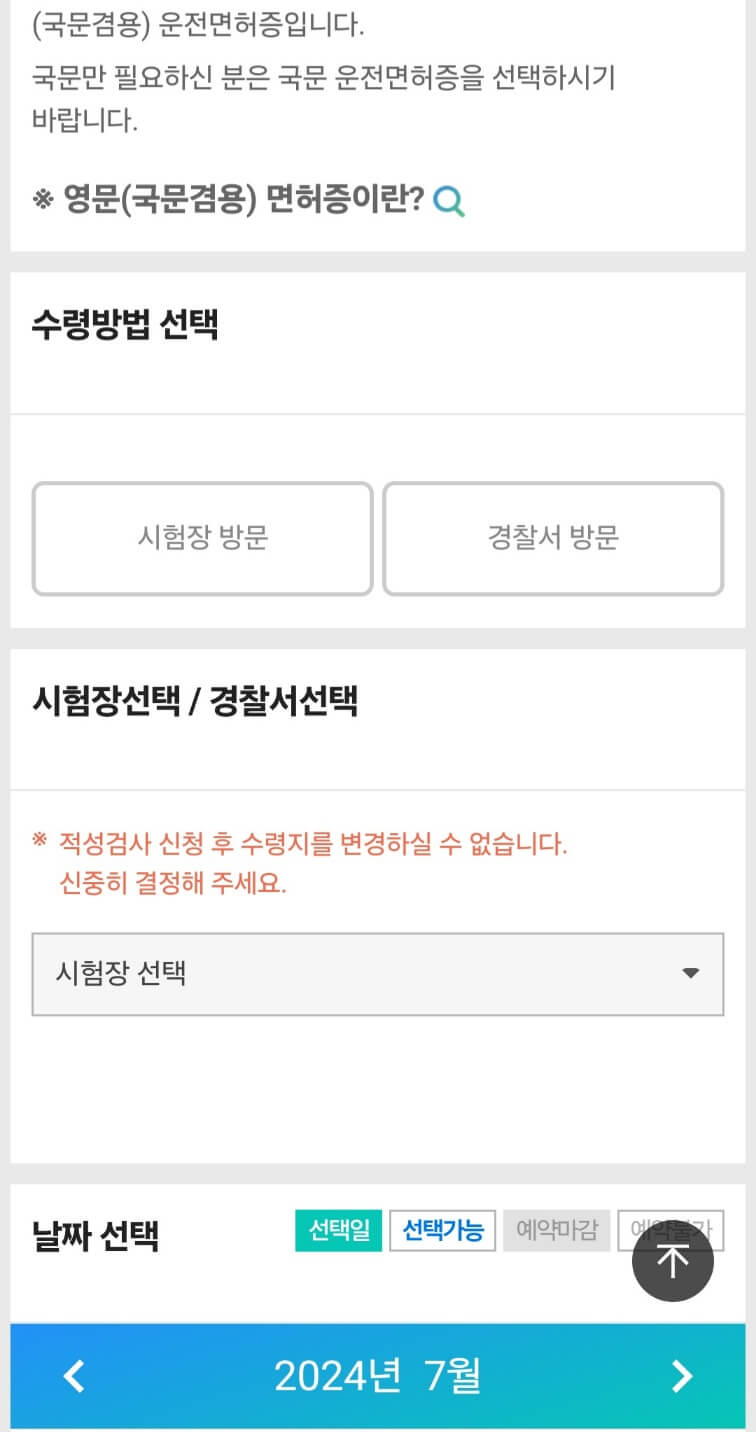Viewport: 756px width, 1432px height.
Task: Click the teal 선택일 legend swatch
Action: 337,1231
